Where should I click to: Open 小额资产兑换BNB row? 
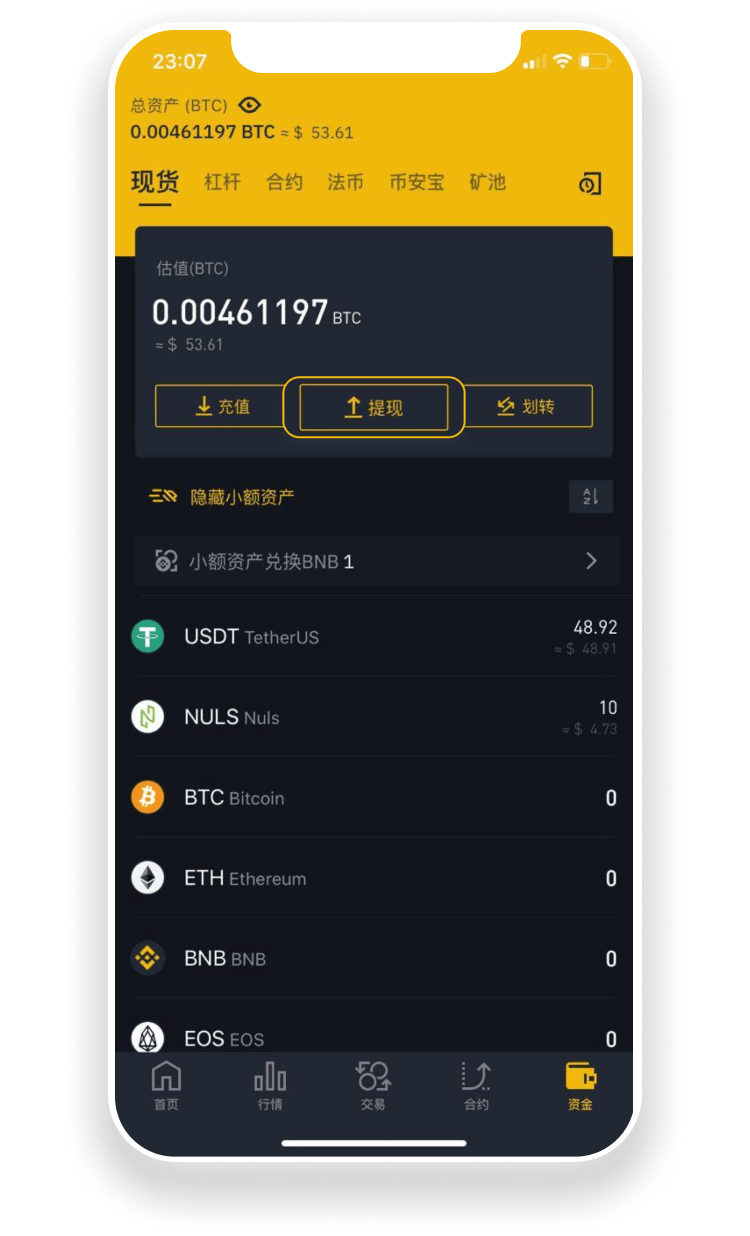[x=376, y=561]
